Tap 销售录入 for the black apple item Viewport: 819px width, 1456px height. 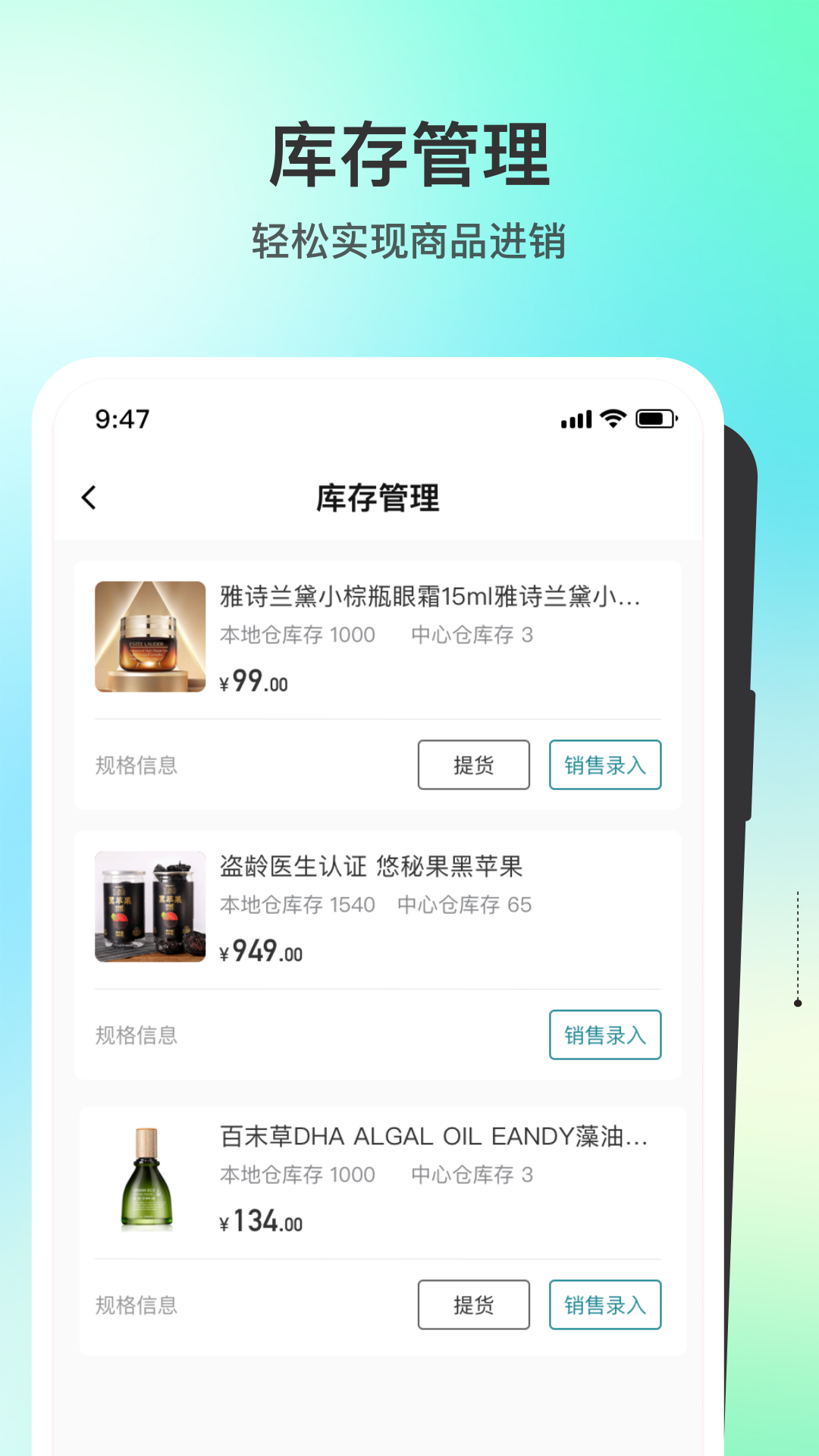click(605, 1034)
